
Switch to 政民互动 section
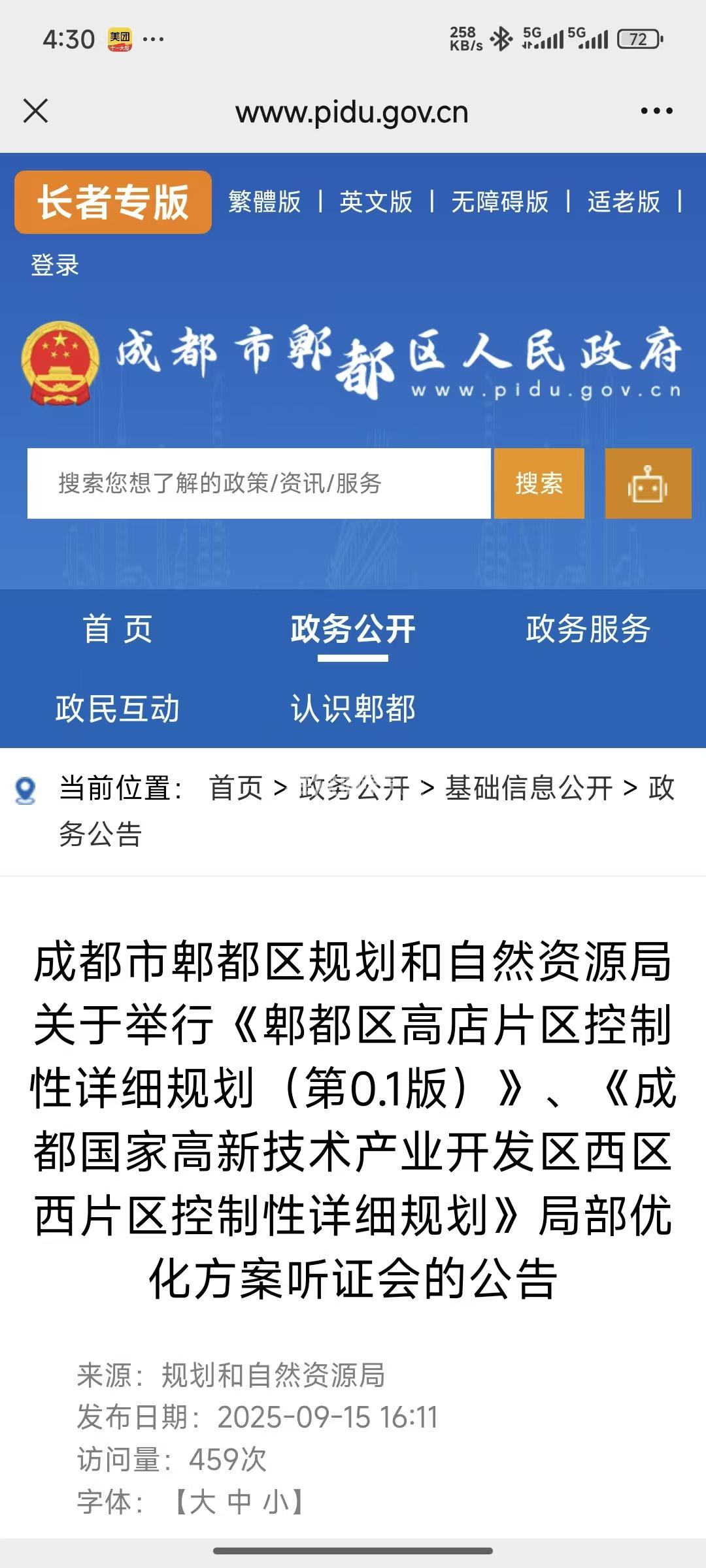118,709
